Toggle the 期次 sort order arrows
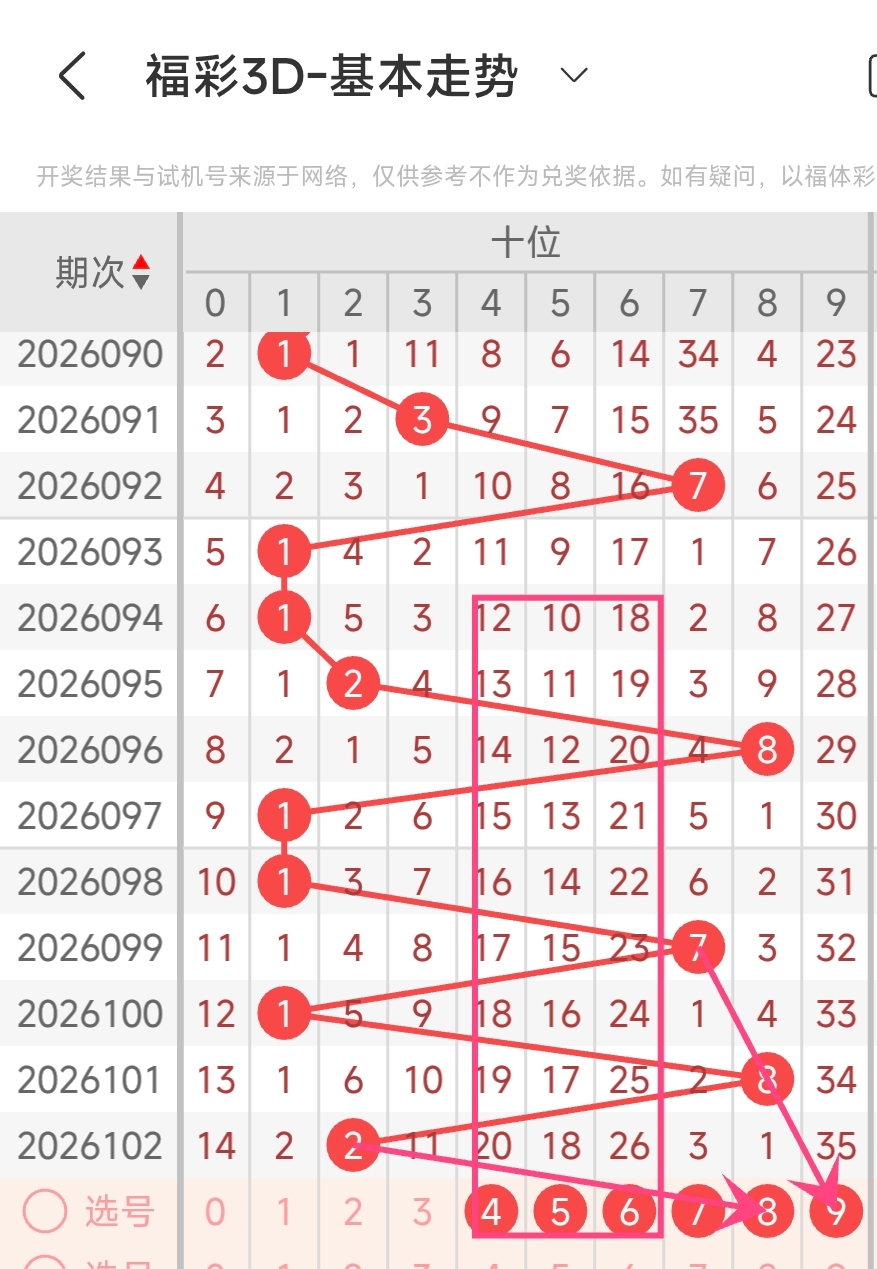 141,272
